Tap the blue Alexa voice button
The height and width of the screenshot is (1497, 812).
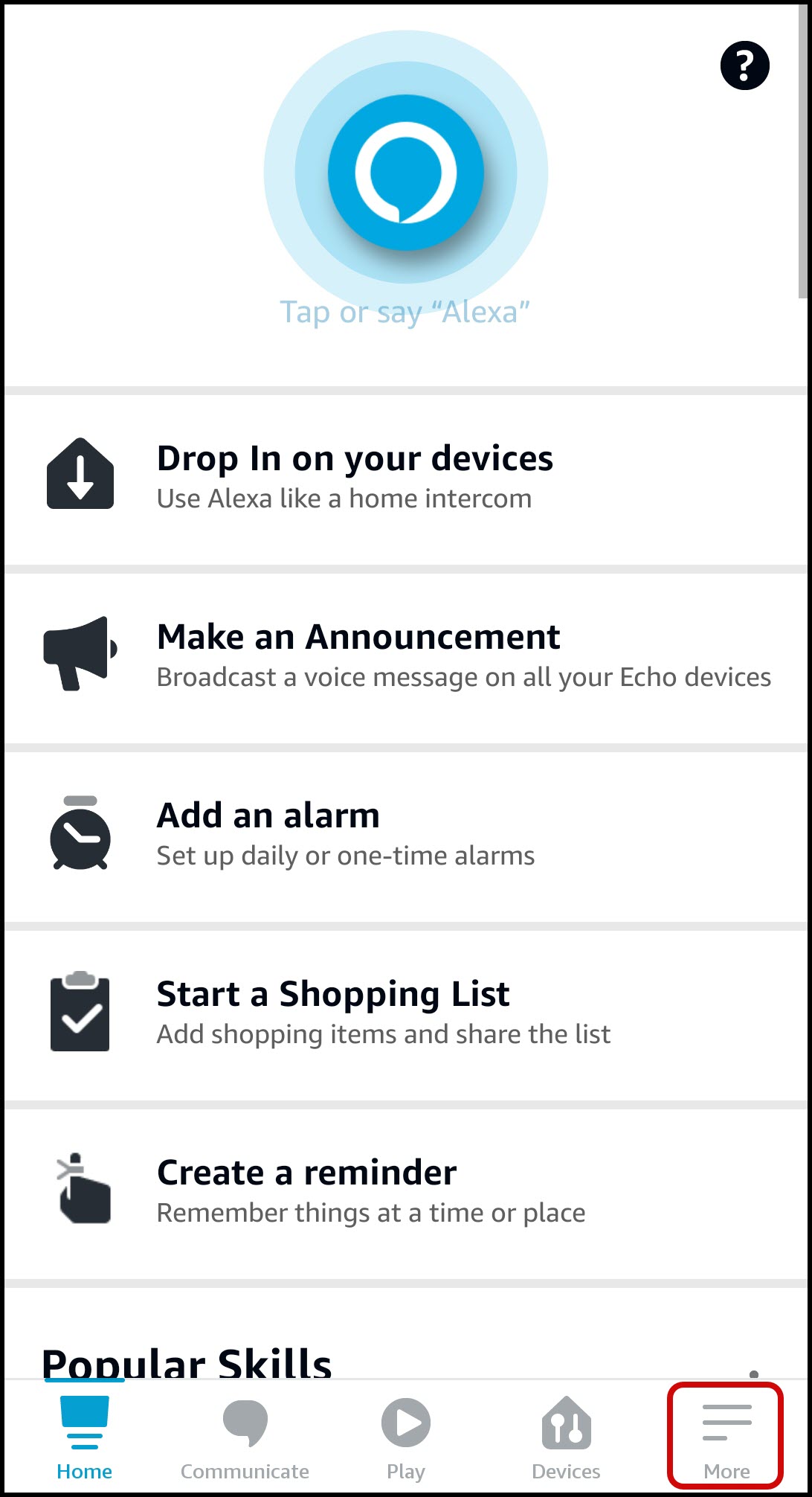point(405,173)
